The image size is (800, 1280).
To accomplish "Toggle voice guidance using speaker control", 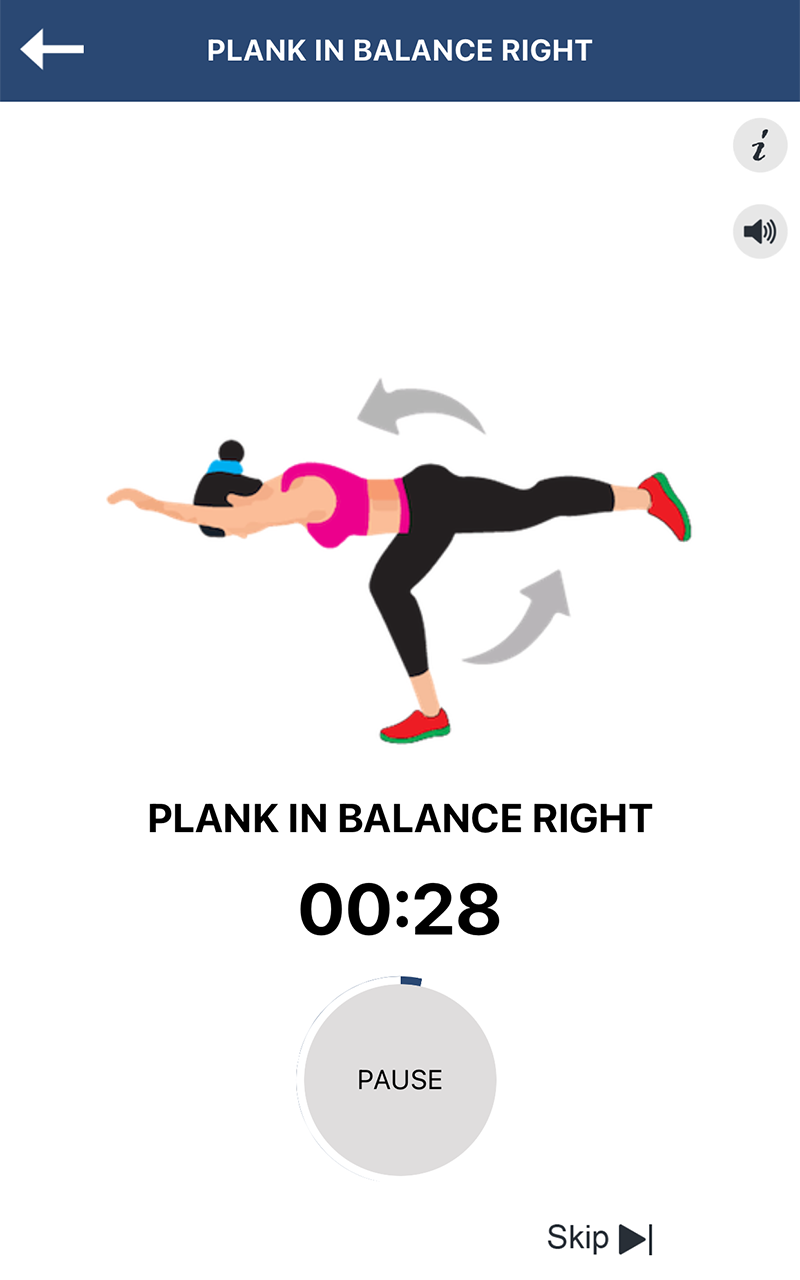I will (x=758, y=231).
